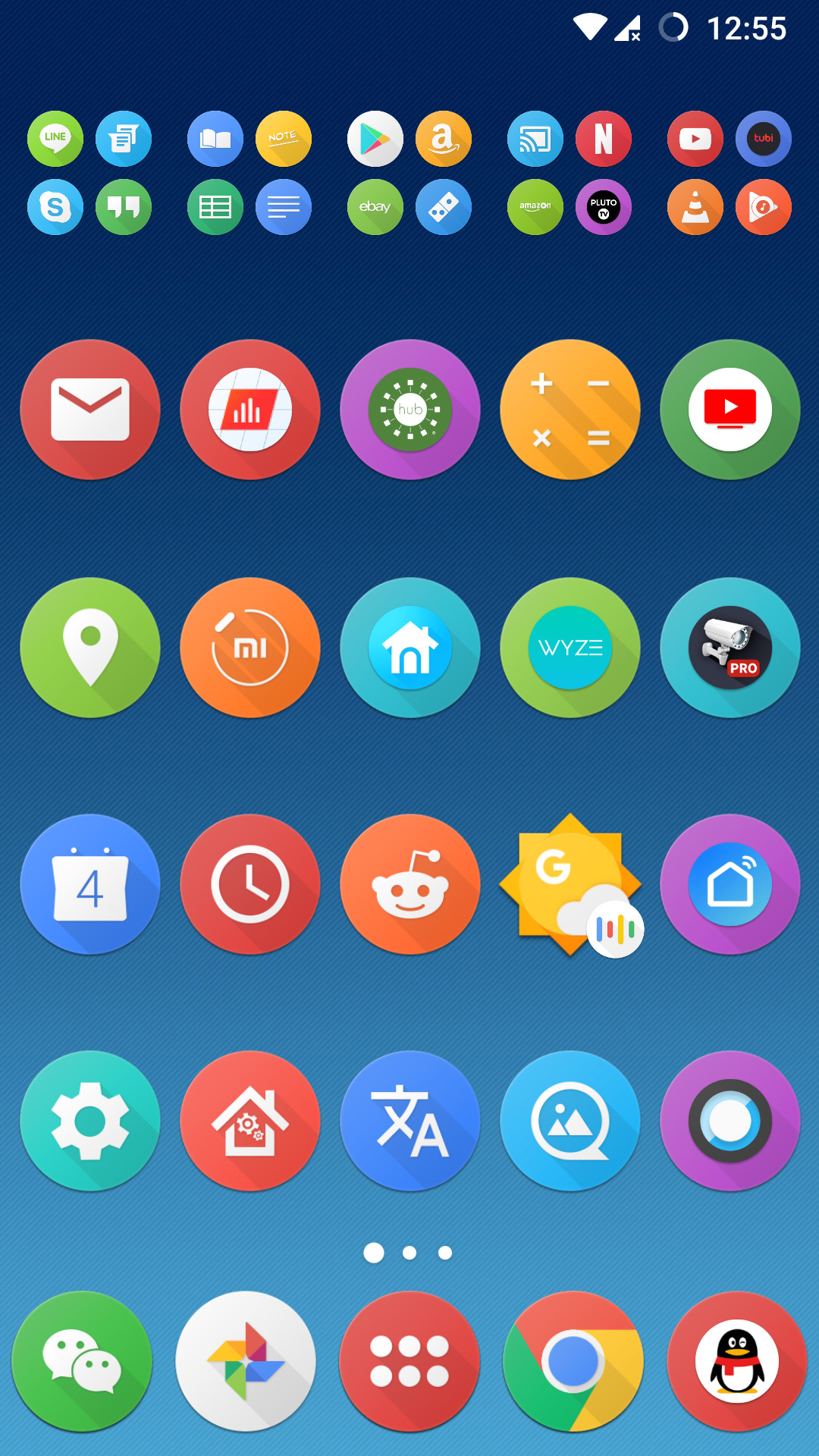
Task: Launch the Skype app
Action: [55, 207]
